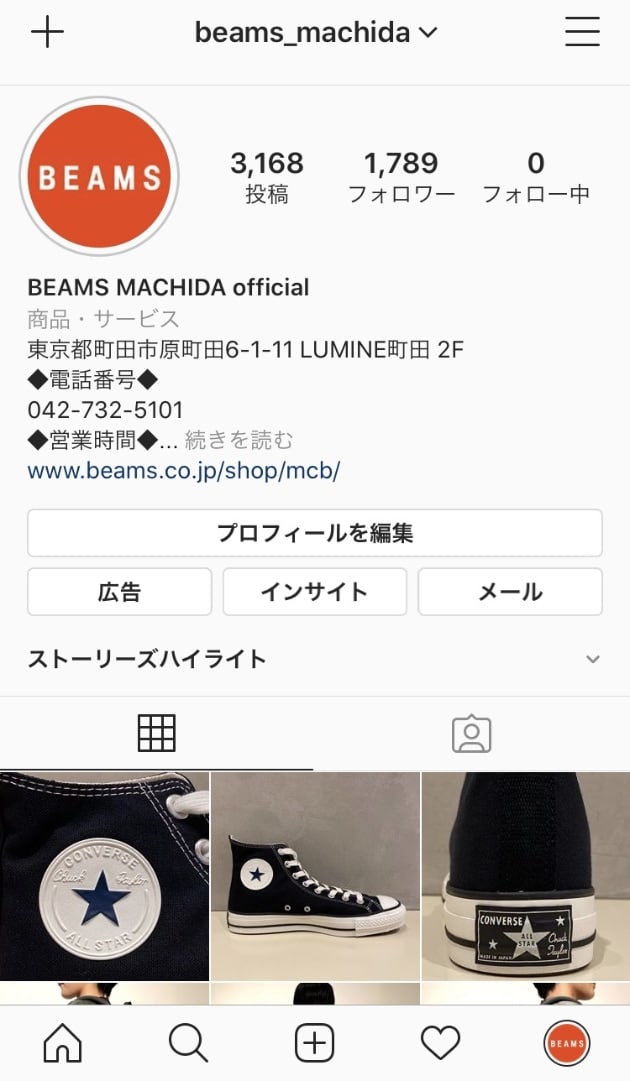Screen dimensions: 630x1081
Task: Tap プロフィールを編集 button
Action: (x=314, y=533)
